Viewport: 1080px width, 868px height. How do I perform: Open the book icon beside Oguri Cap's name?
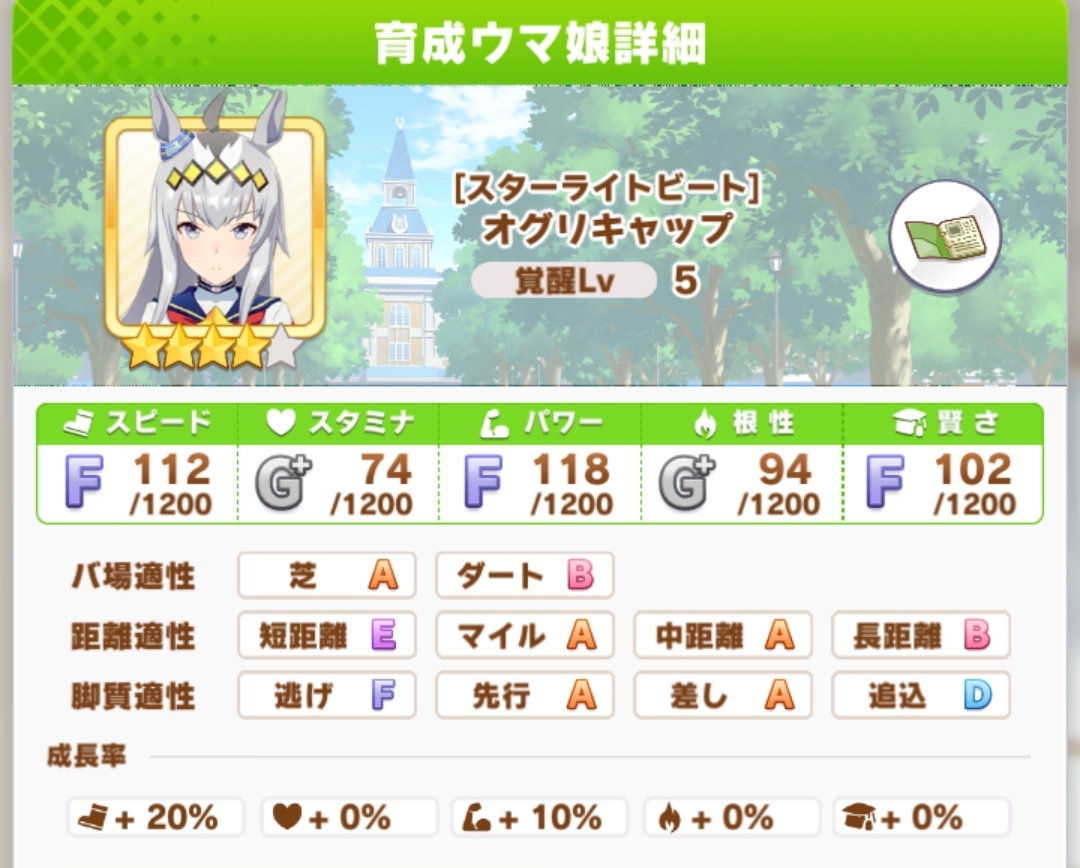[945, 238]
